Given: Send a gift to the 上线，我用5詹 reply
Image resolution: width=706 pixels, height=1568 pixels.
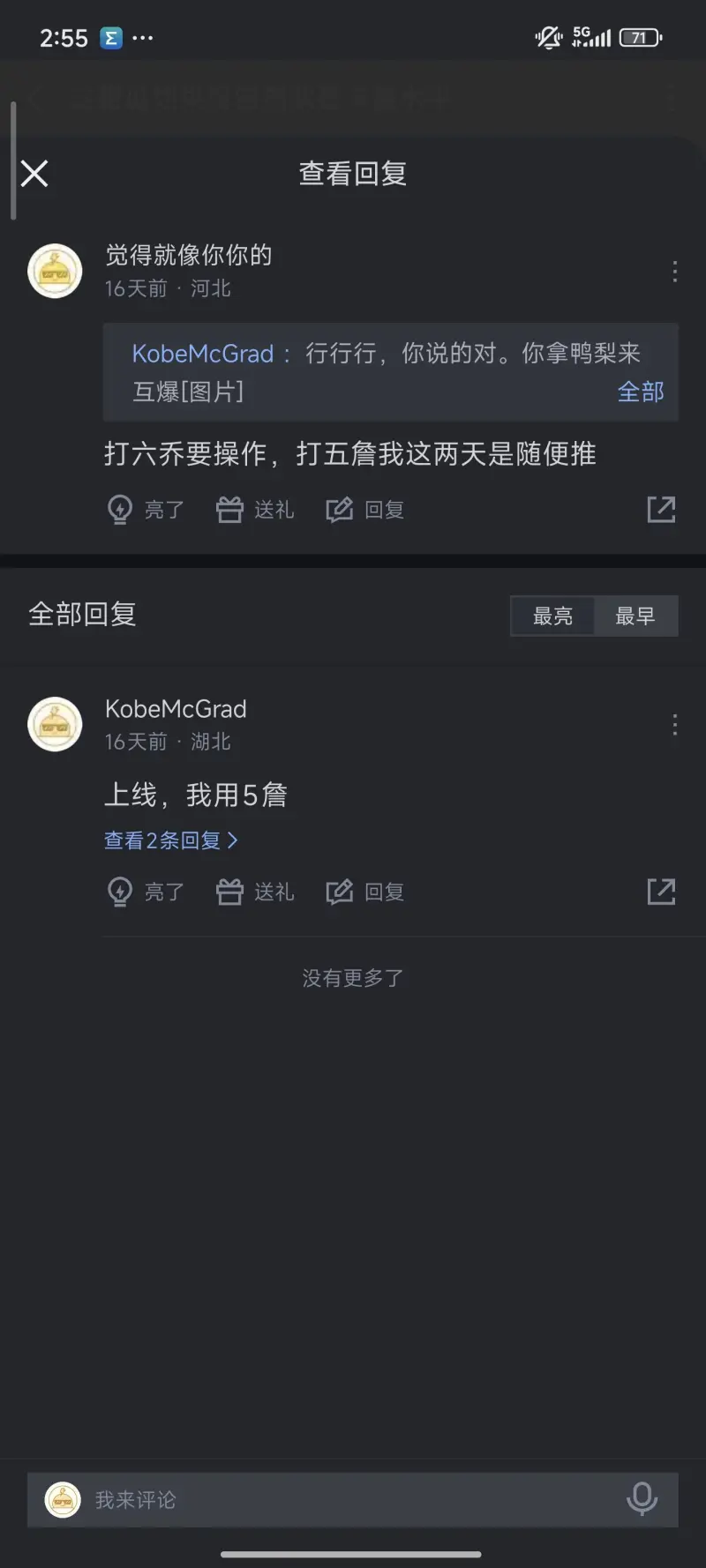Looking at the screenshot, I should [255, 892].
